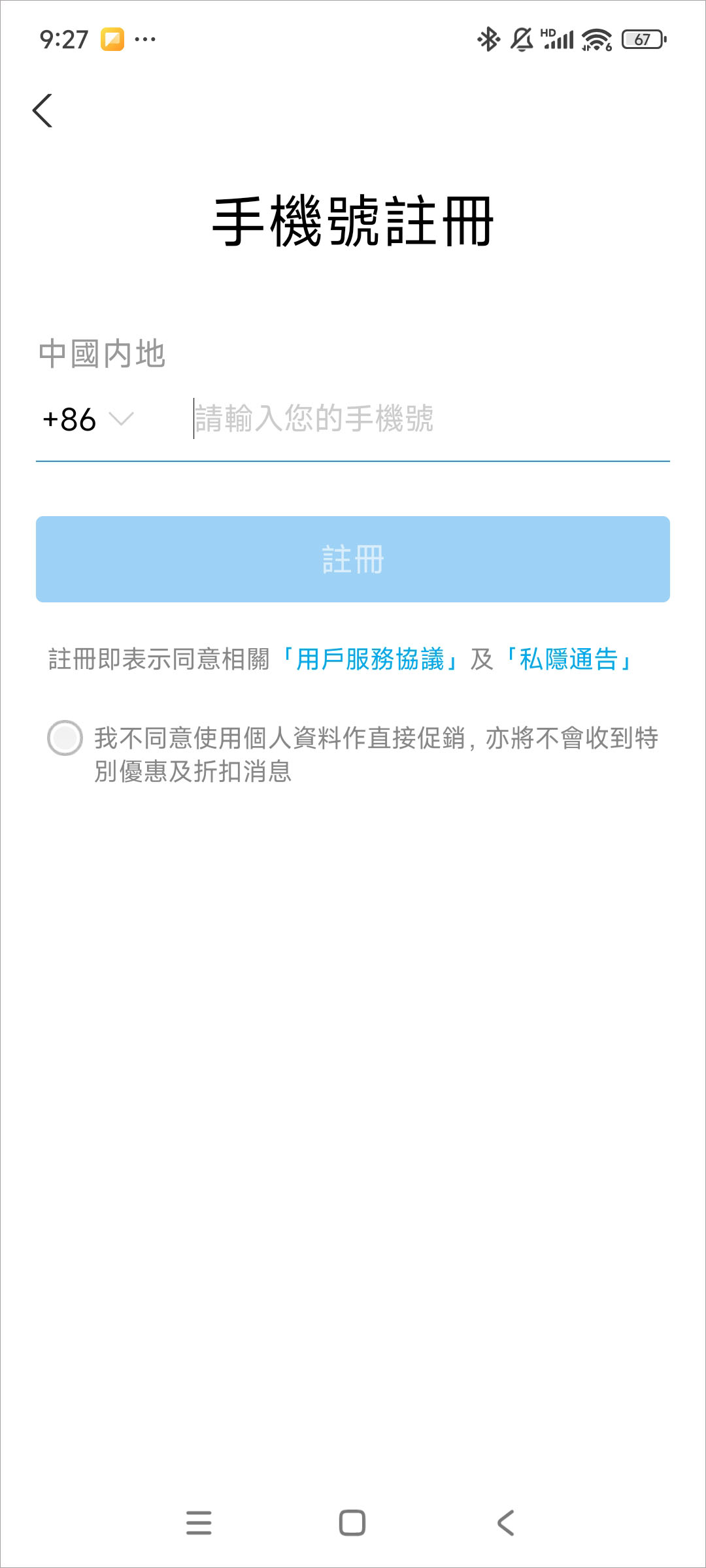The image size is (706, 1568).
Task: Open the +86 country code dropdown
Action: (x=88, y=419)
